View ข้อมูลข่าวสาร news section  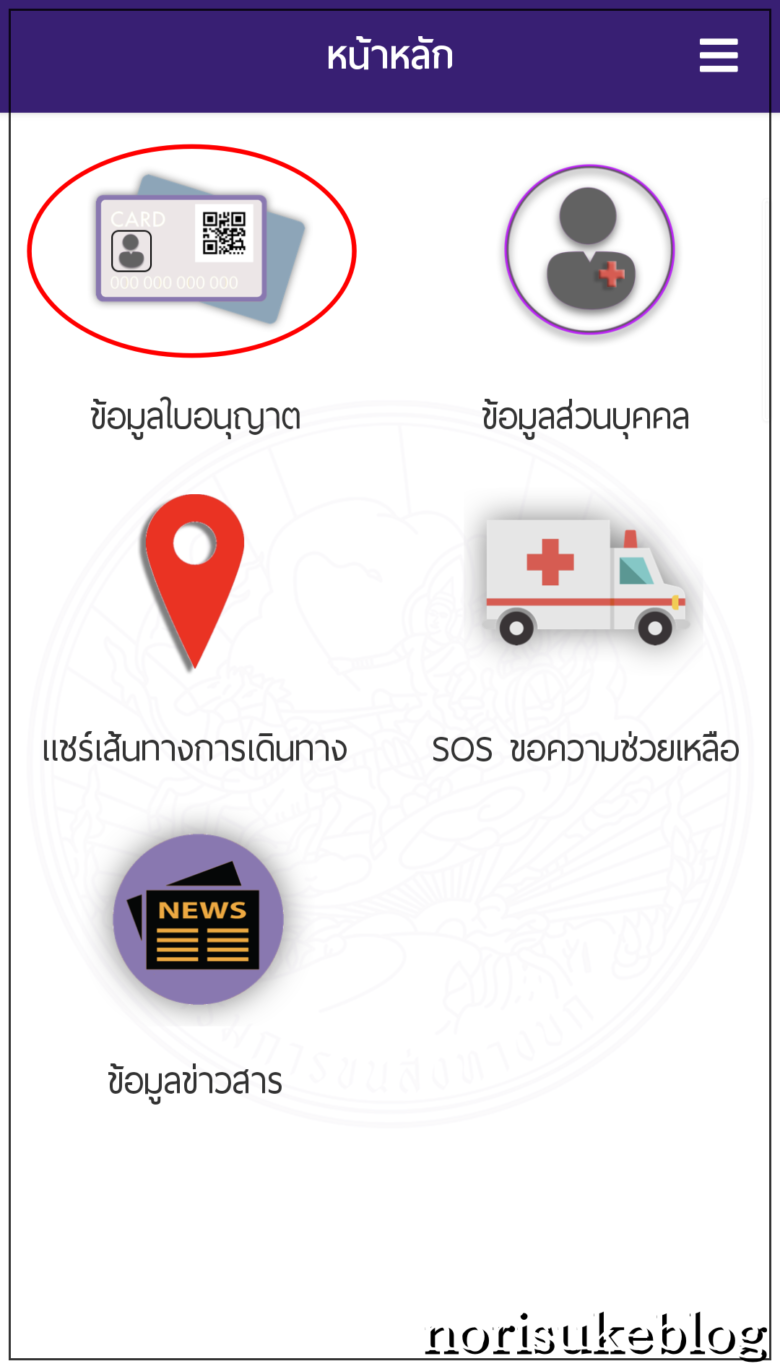click(x=197, y=920)
